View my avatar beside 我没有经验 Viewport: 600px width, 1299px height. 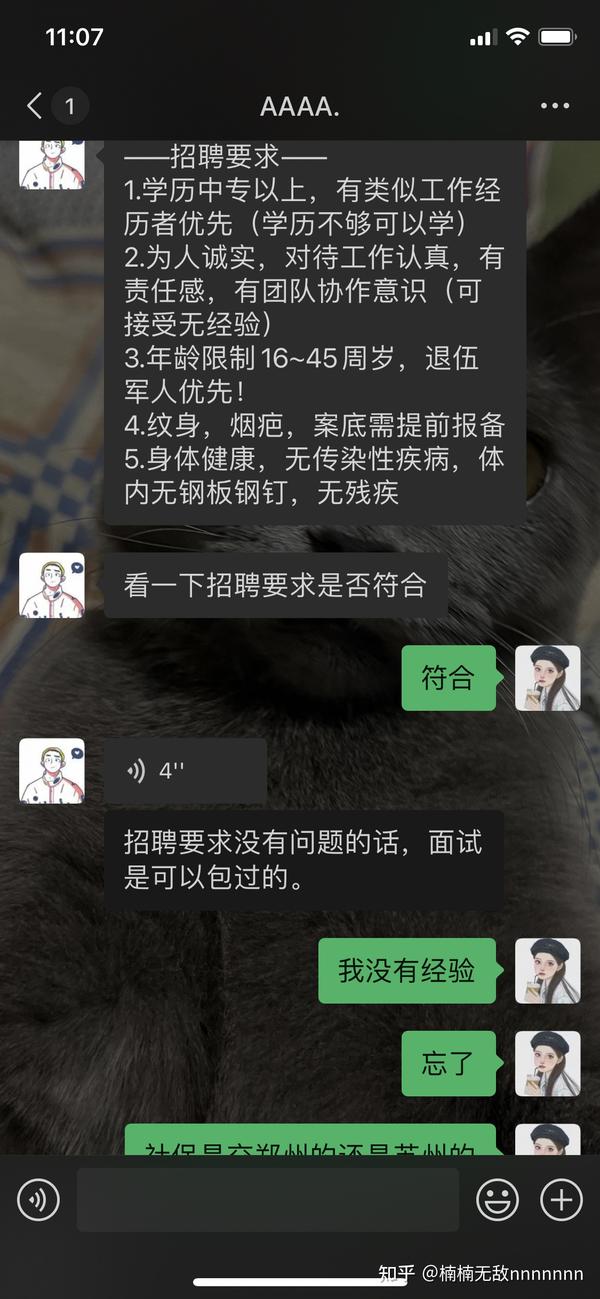[x=548, y=971]
